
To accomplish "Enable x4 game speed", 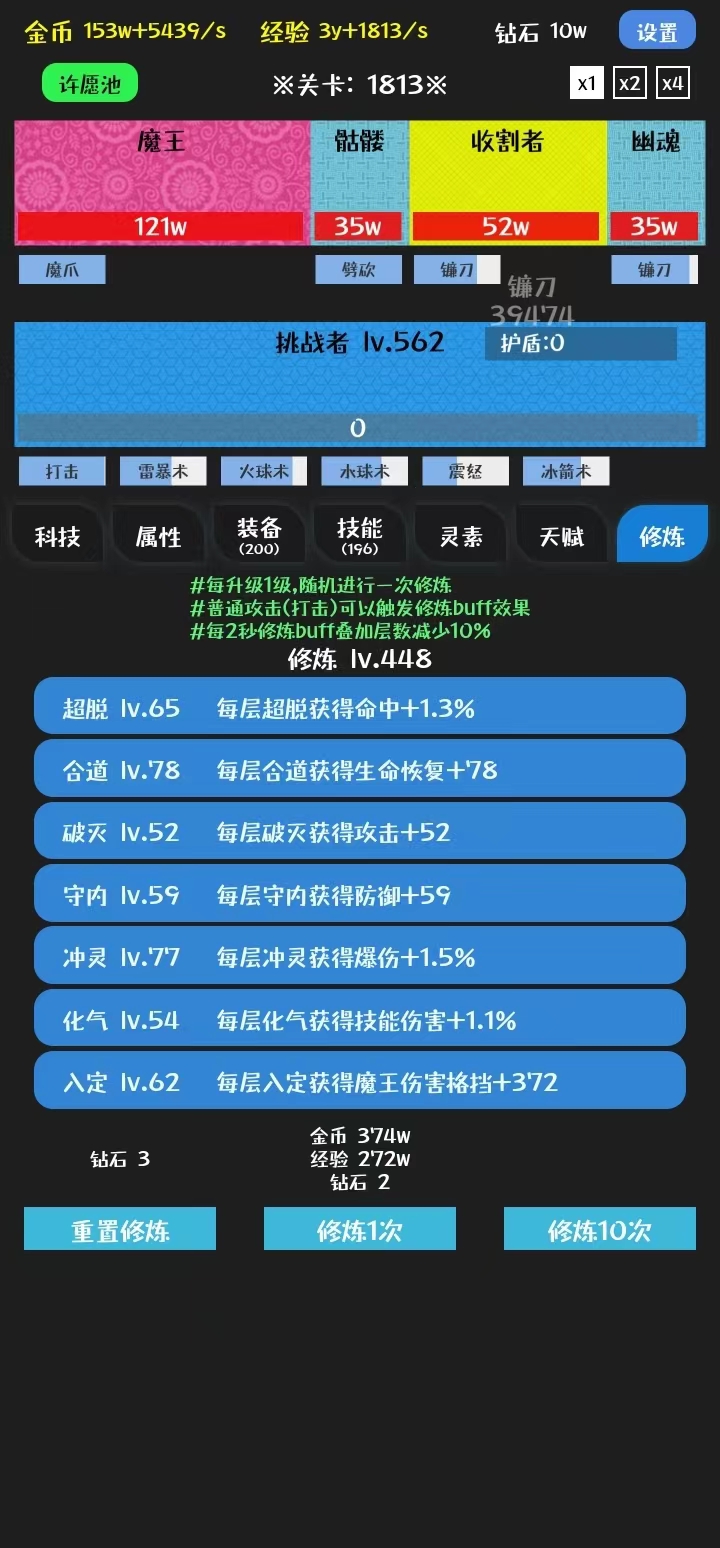I will (673, 83).
